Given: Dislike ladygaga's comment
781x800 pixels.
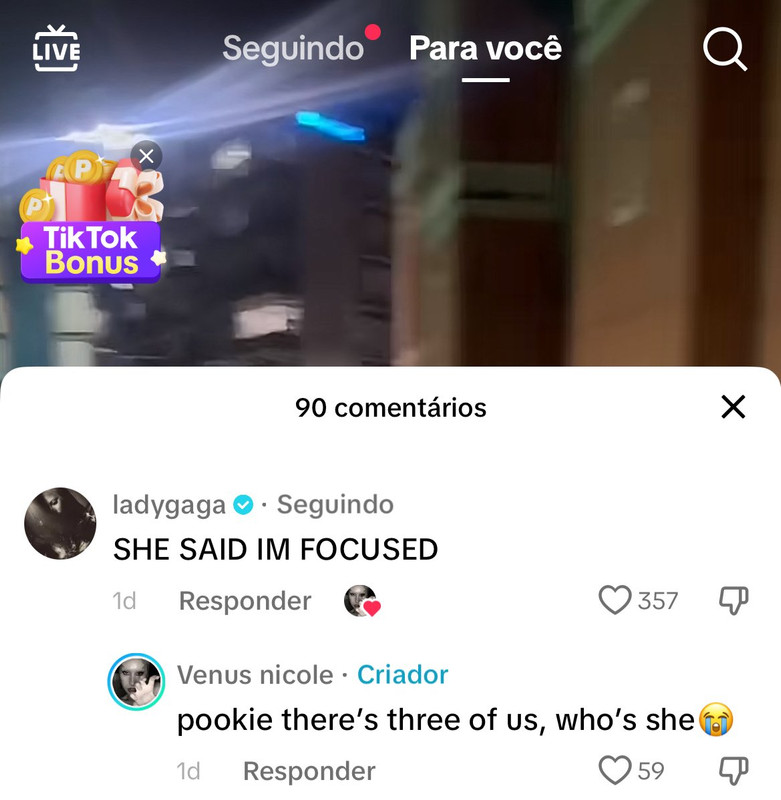Looking at the screenshot, I should (x=734, y=600).
